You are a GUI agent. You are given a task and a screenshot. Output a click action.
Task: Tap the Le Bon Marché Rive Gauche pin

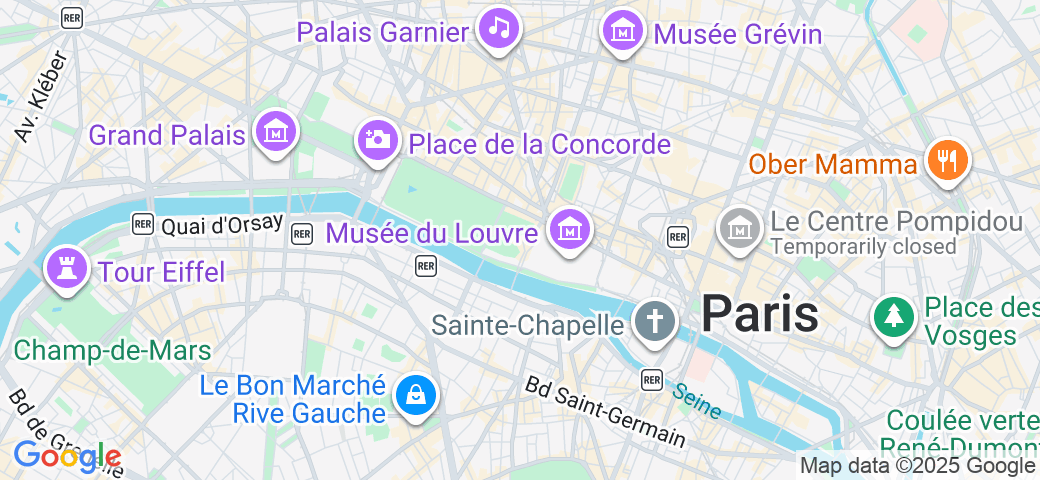414,395
